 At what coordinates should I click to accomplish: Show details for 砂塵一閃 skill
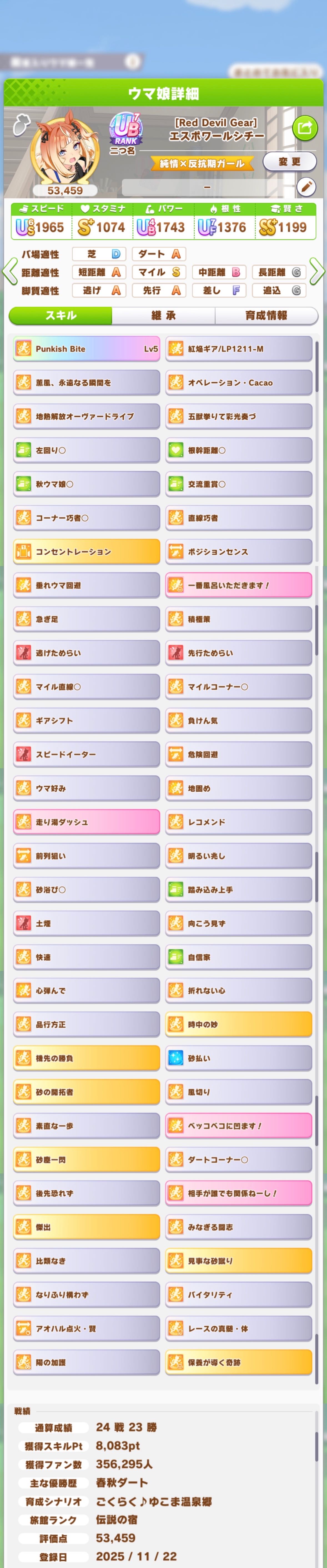click(86, 1160)
